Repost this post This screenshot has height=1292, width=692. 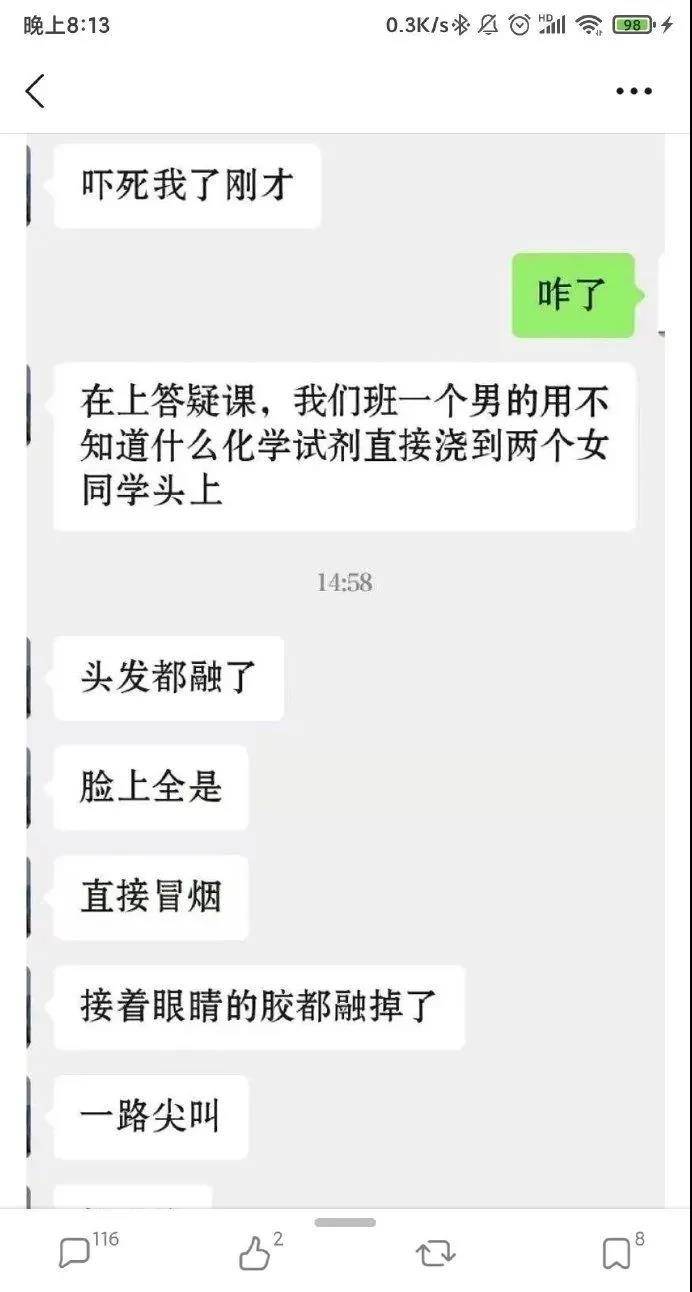pos(436,1252)
